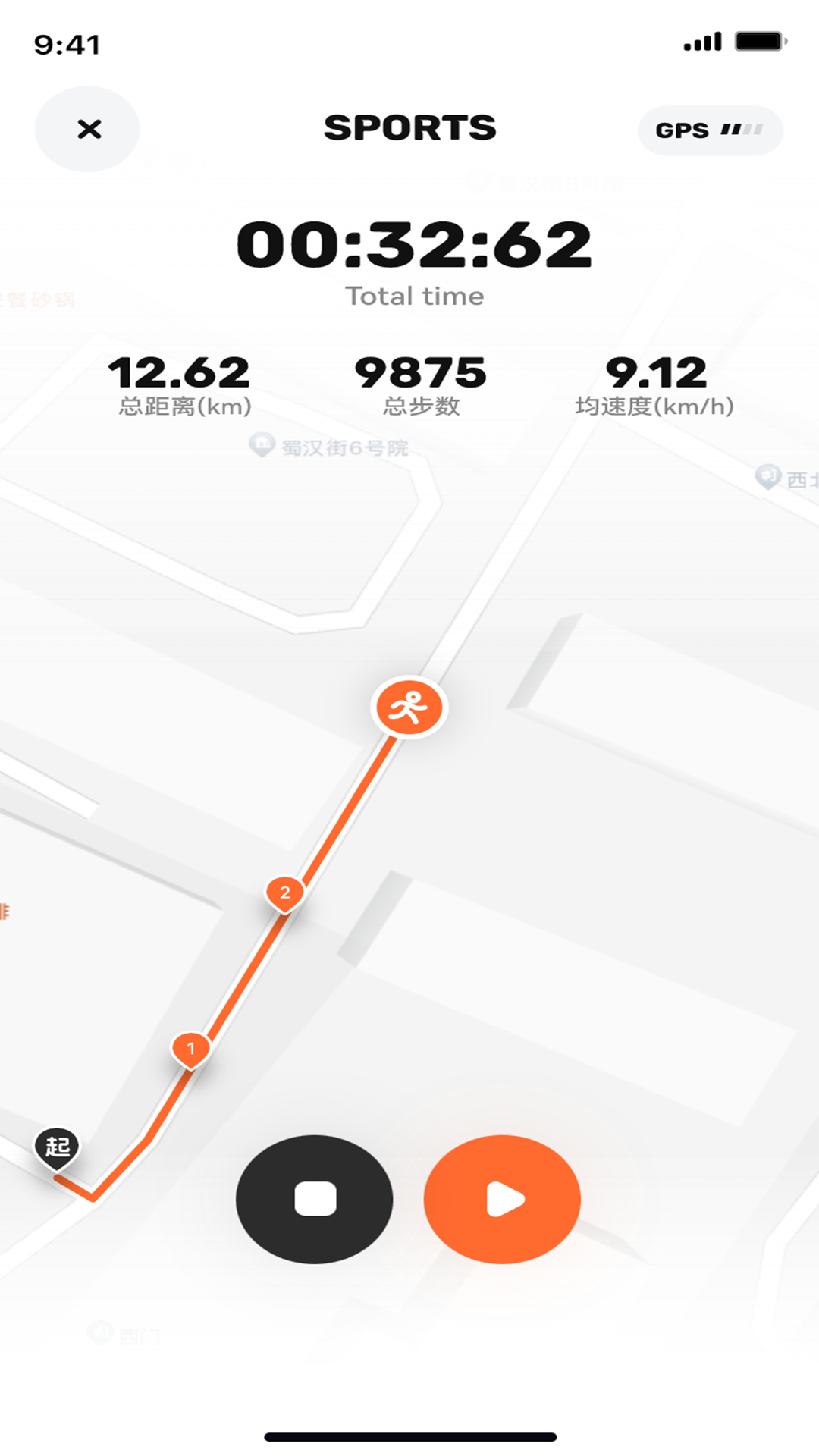
Task: Tap the GPS signal indicator
Action: coord(710,130)
